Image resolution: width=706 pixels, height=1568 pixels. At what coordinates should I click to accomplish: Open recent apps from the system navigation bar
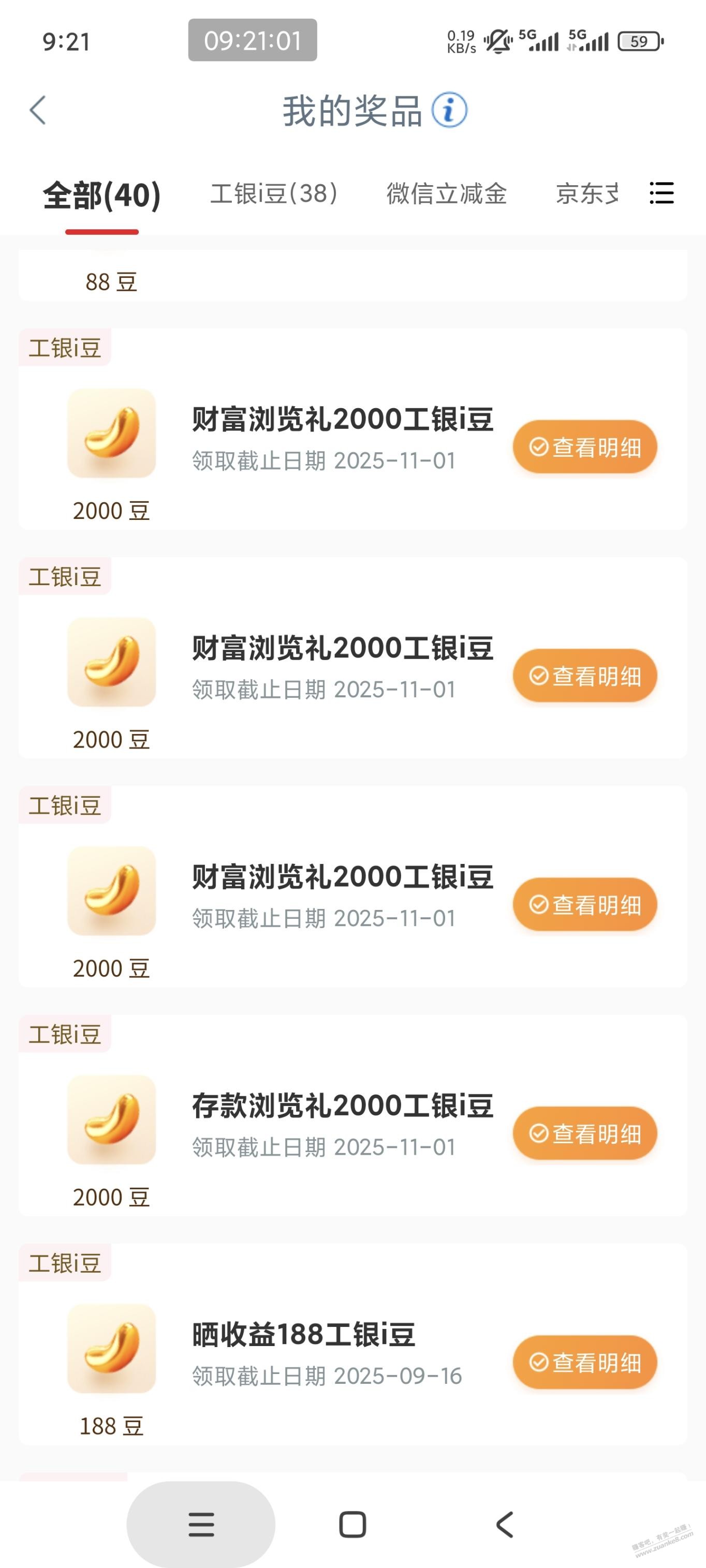tap(201, 1524)
